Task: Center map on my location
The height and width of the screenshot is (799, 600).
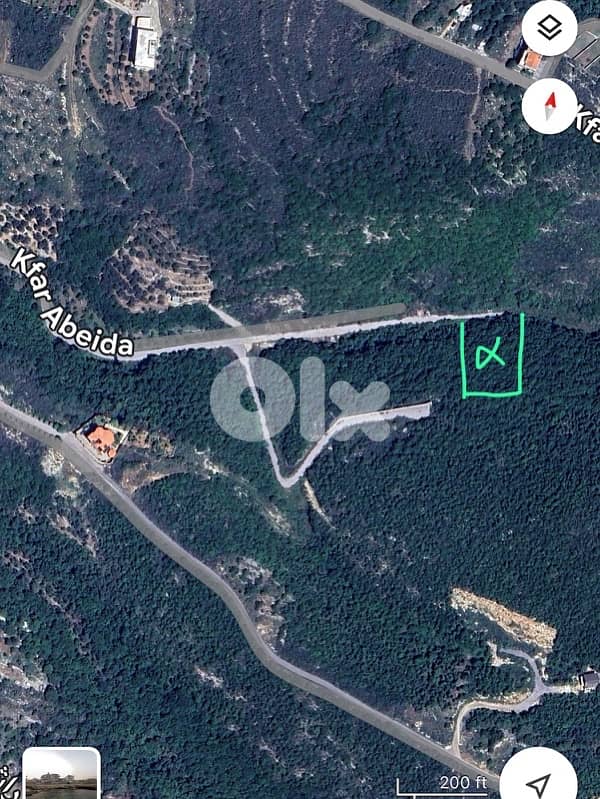Action: pyautogui.click(x=539, y=781)
